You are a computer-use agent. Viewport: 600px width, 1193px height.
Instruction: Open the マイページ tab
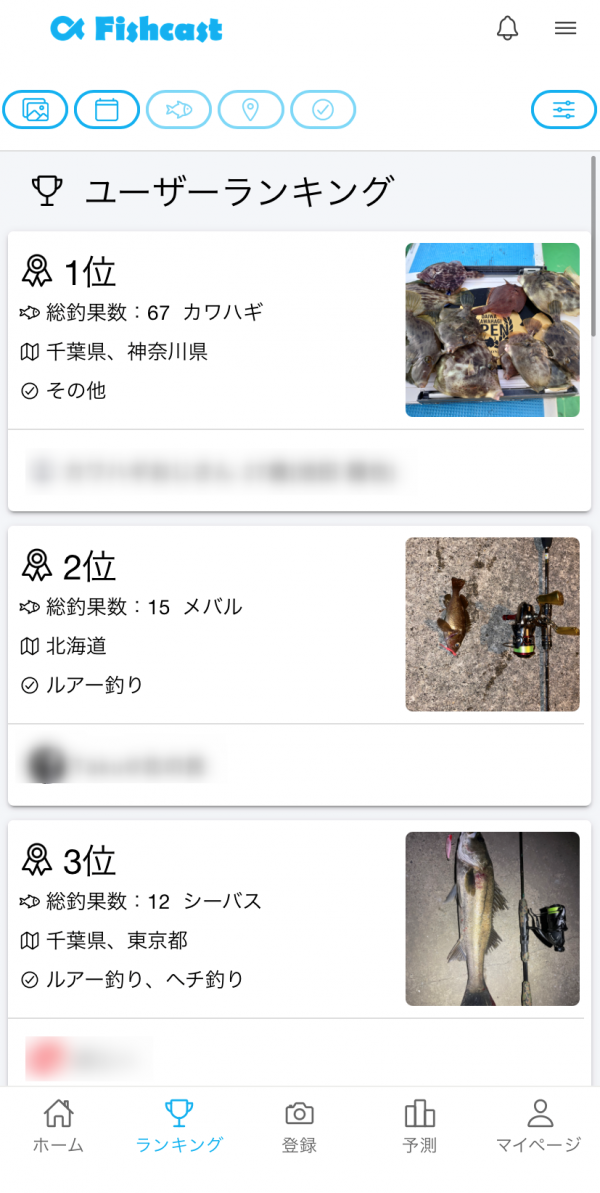pyautogui.click(x=539, y=1125)
